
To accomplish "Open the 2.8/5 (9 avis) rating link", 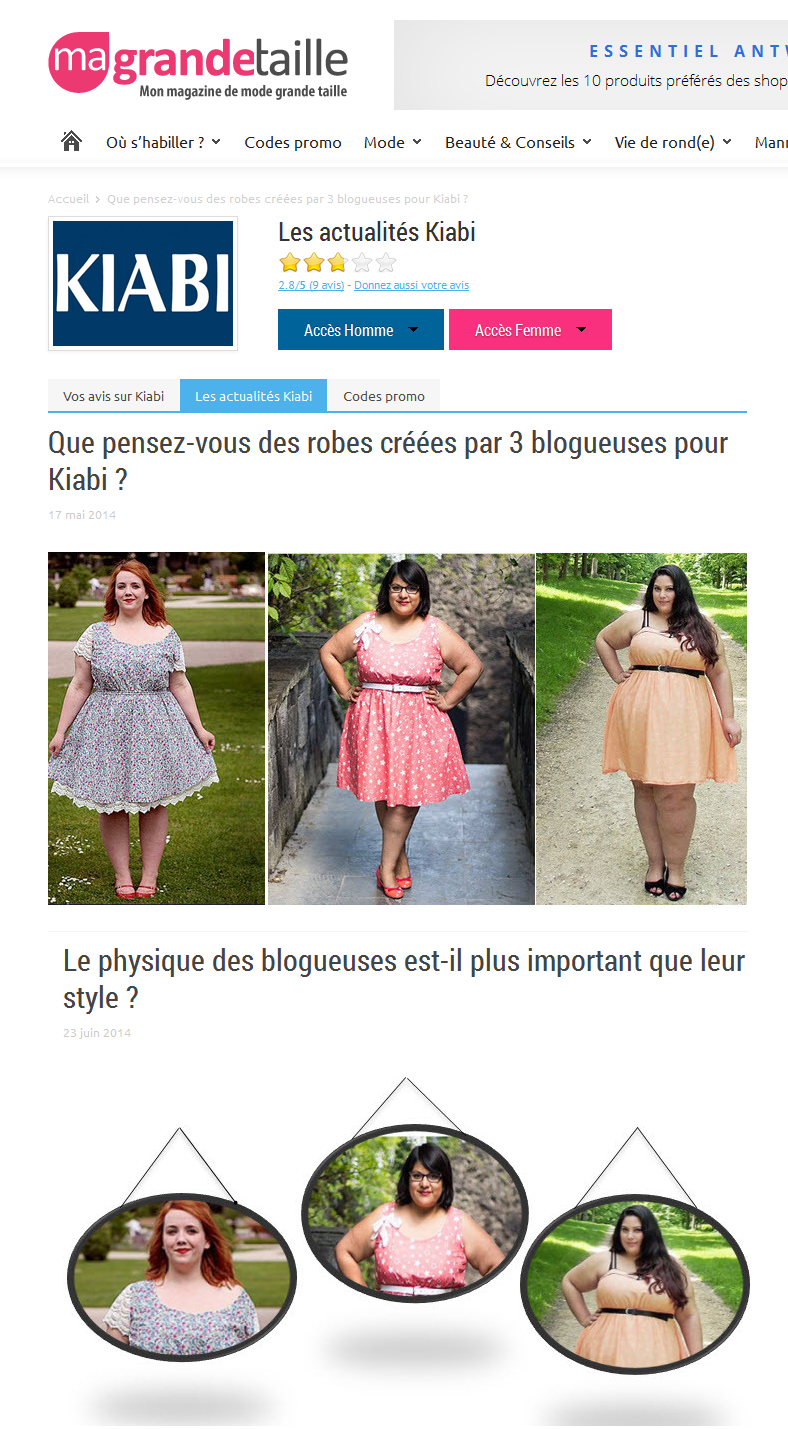I will tap(311, 285).
